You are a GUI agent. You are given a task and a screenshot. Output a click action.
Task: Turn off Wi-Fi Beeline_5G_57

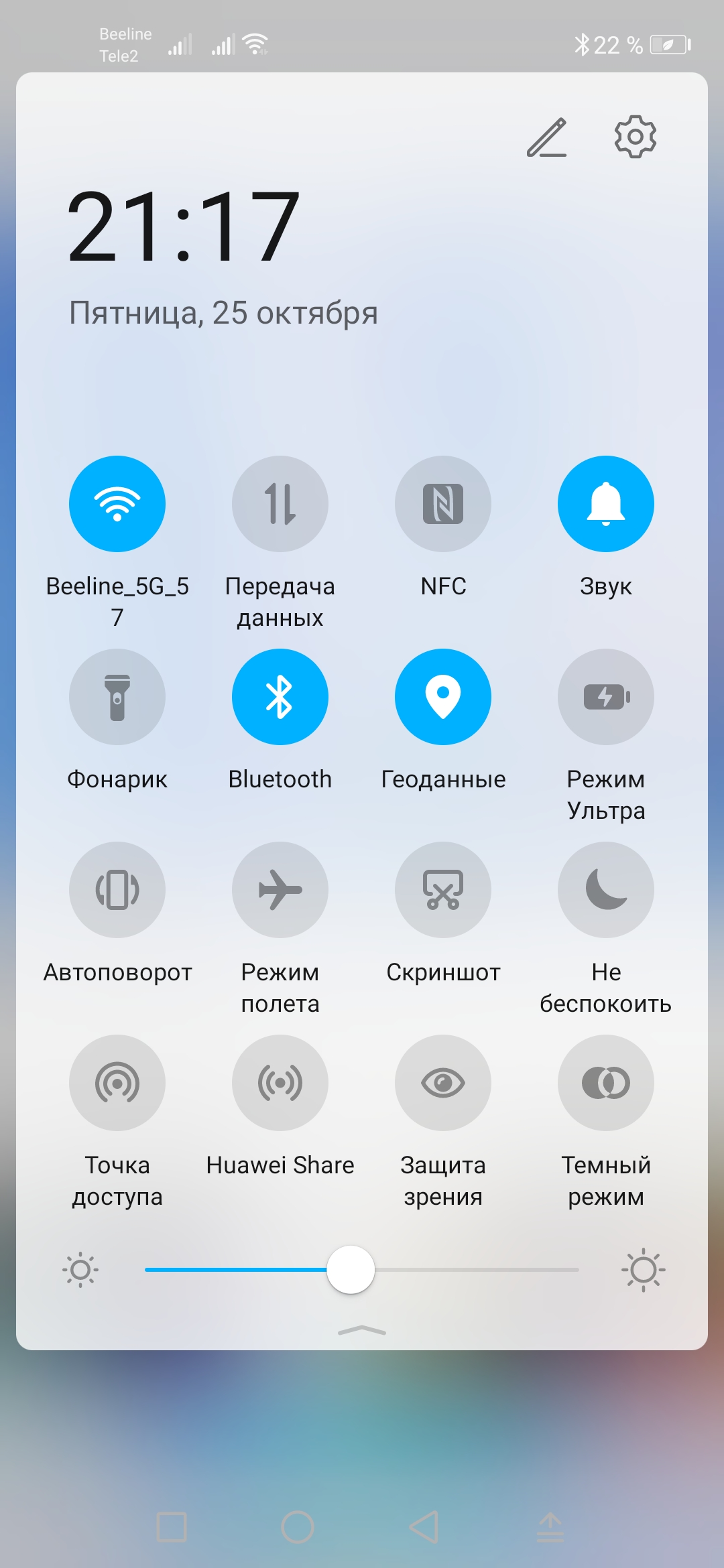(x=117, y=504)
